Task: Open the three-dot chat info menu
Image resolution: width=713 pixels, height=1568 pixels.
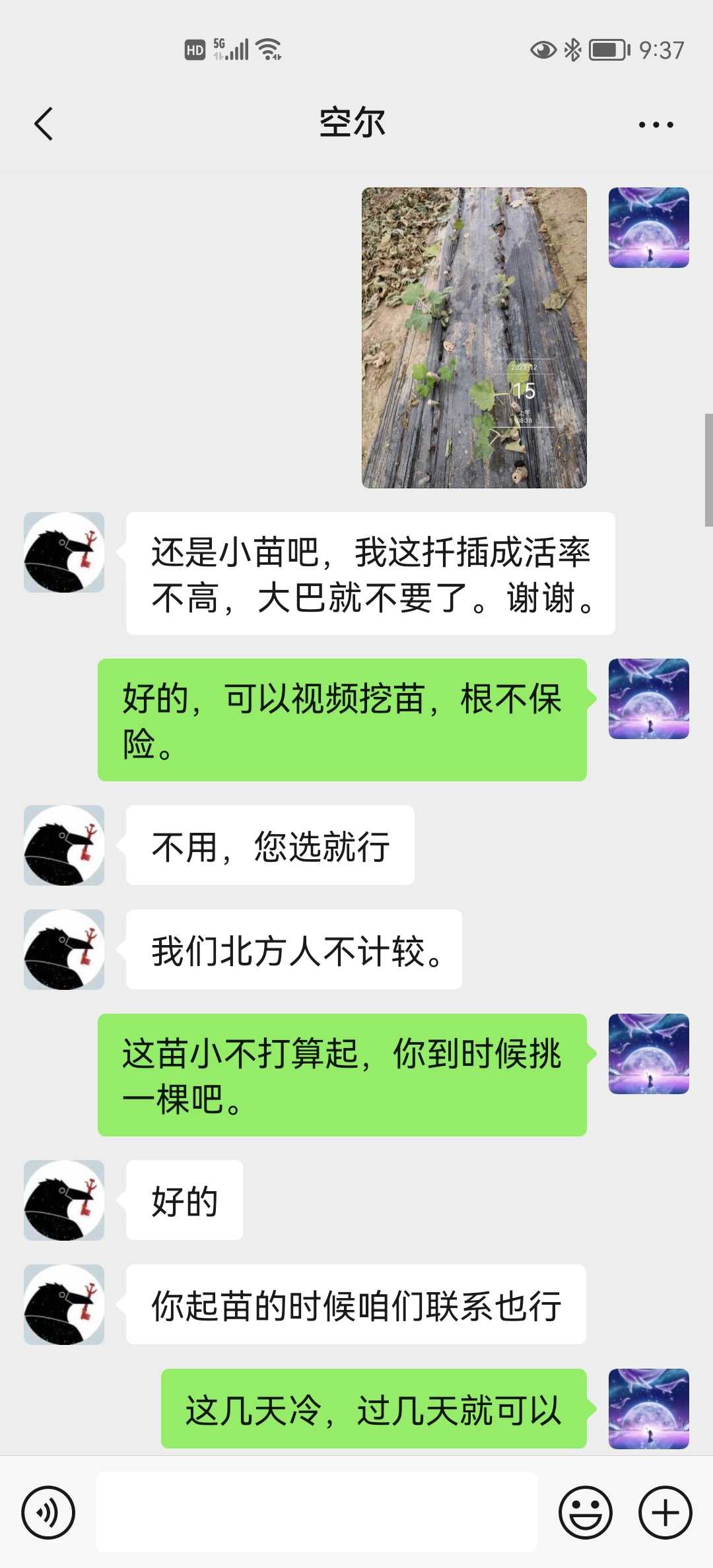Action: coord(656,124)
